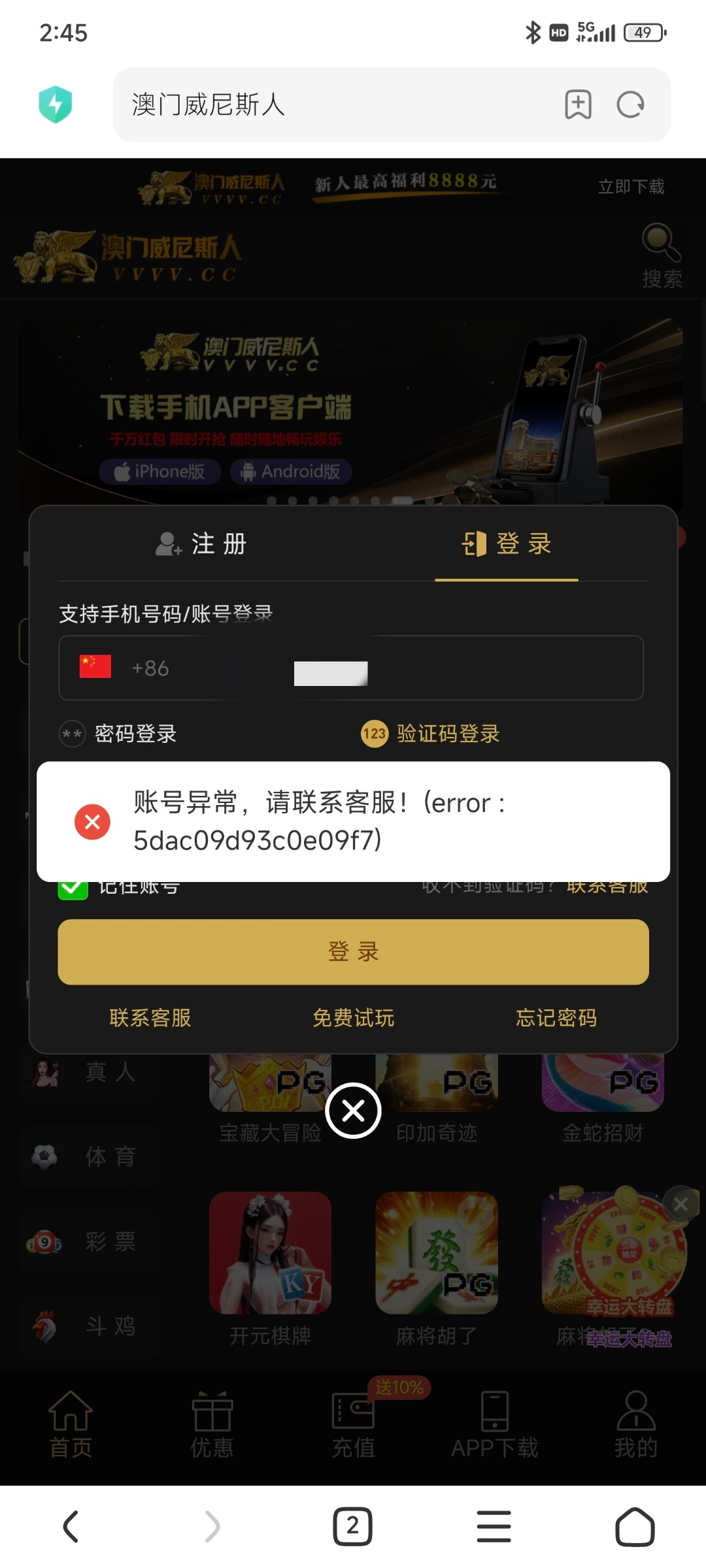706x1568 pixels.
Task: Choose 验证码登录 verification code login
Action: [x=431, y=734]
